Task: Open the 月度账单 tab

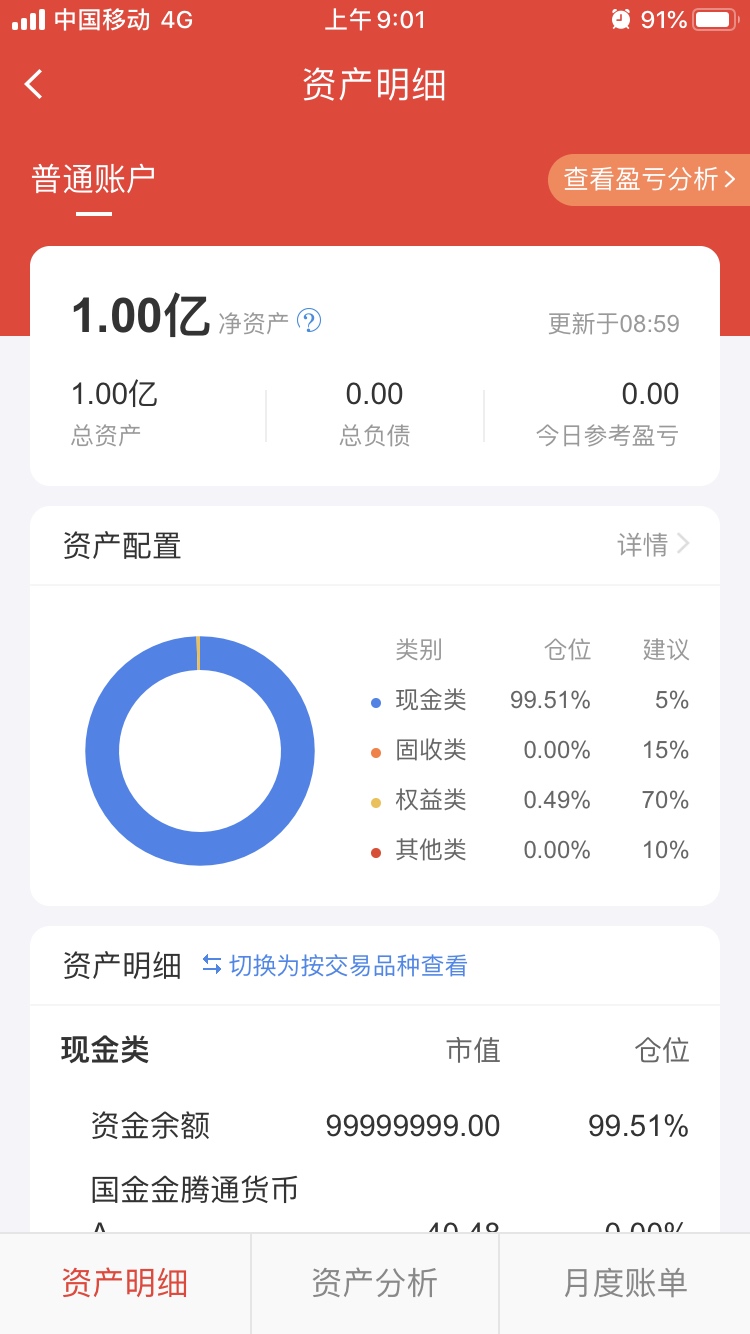Action: [625, 1283]
